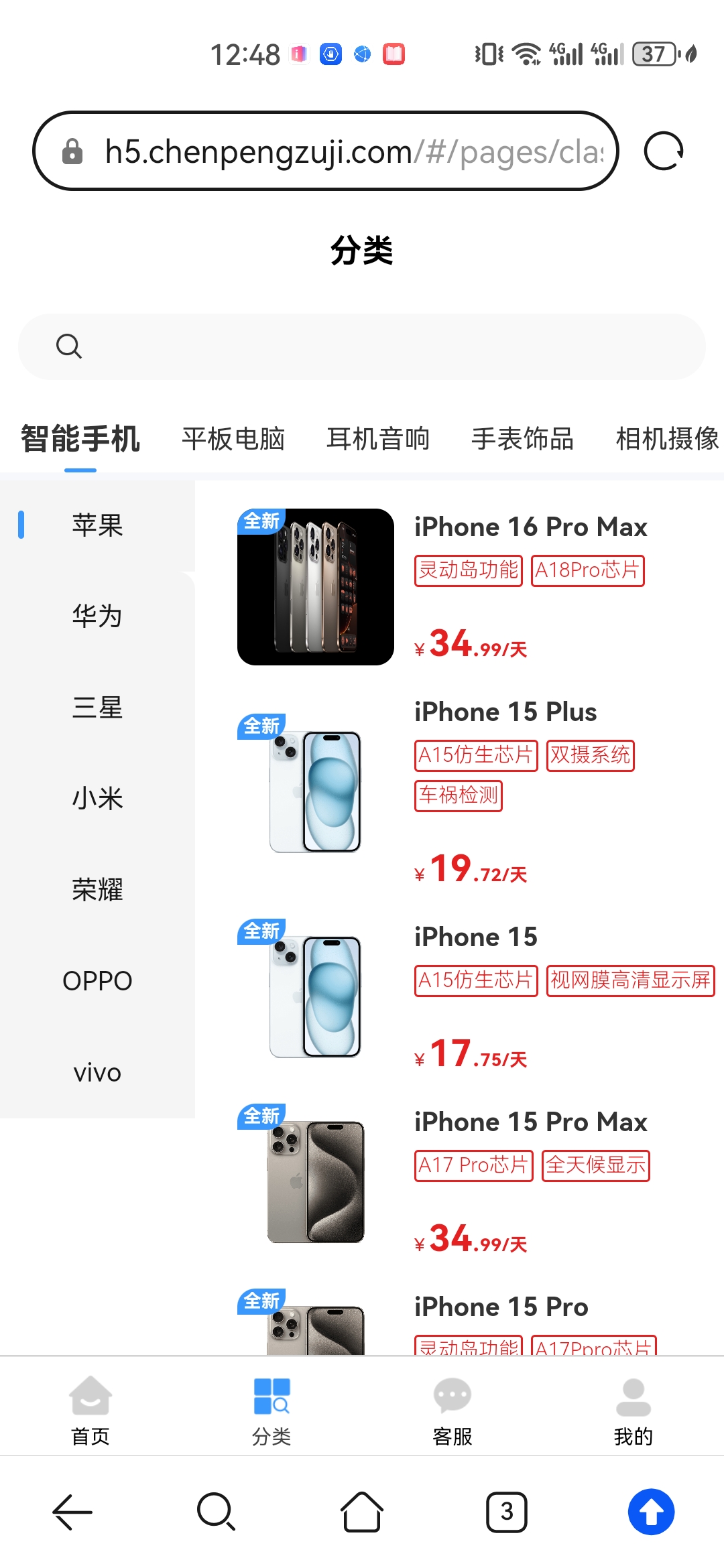Viewport: 724px width, 1568px height.
Task: Select the 小米 brand
Action: 97,799
